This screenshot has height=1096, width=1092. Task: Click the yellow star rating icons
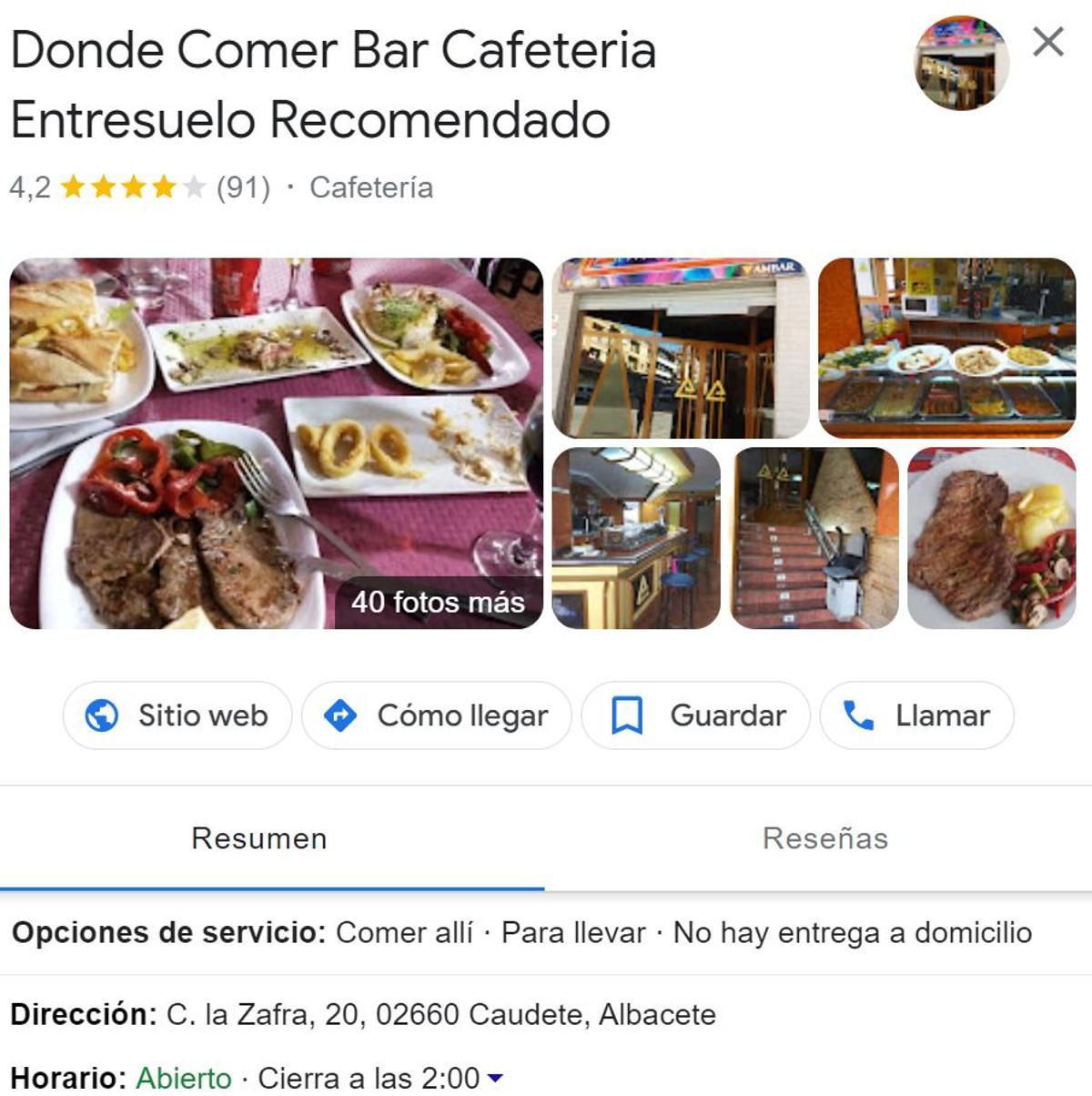point(127,188)
